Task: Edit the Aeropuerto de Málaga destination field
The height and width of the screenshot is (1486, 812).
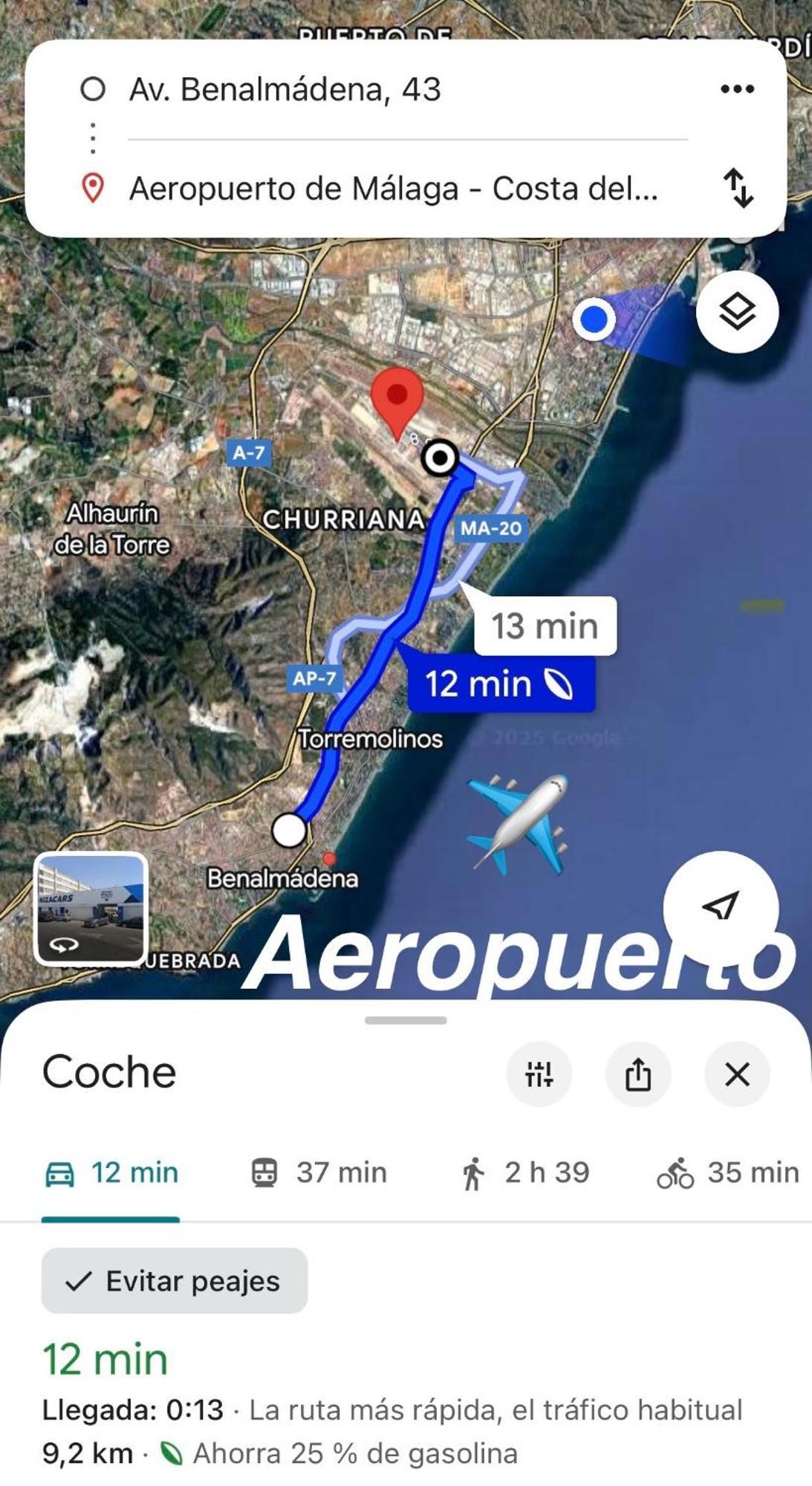Action: pos(394,189)
